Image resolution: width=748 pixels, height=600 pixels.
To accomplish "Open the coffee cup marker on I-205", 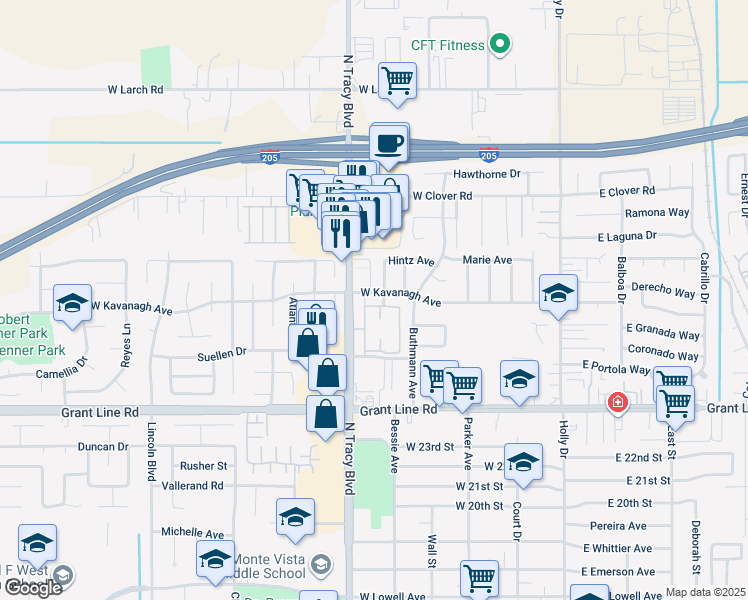I will pos(389,144).
